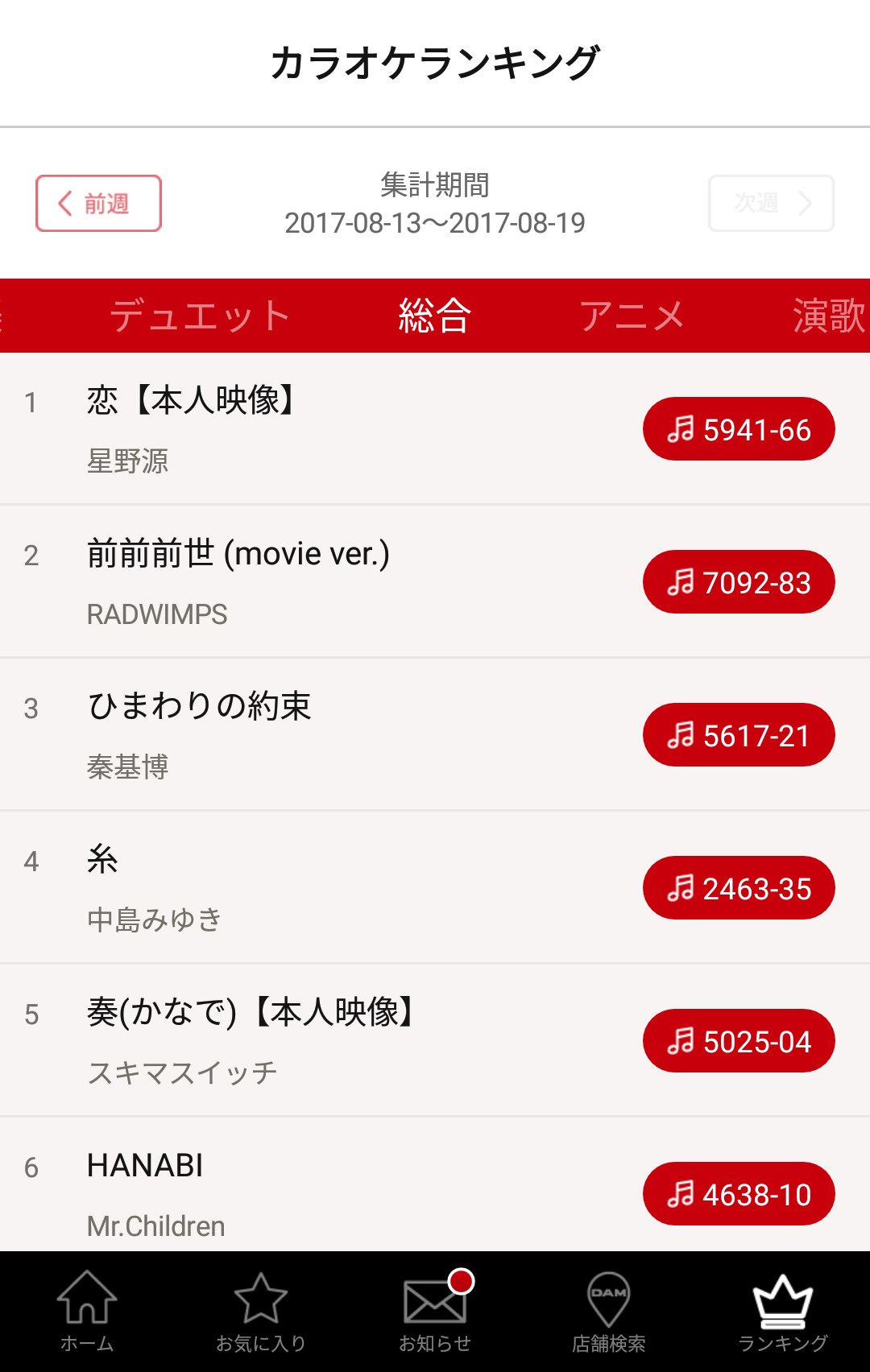Screen dimensions: 870x1372
Task: Tap song code 7092-83 for 前前前世
Action: pos(738,582)
